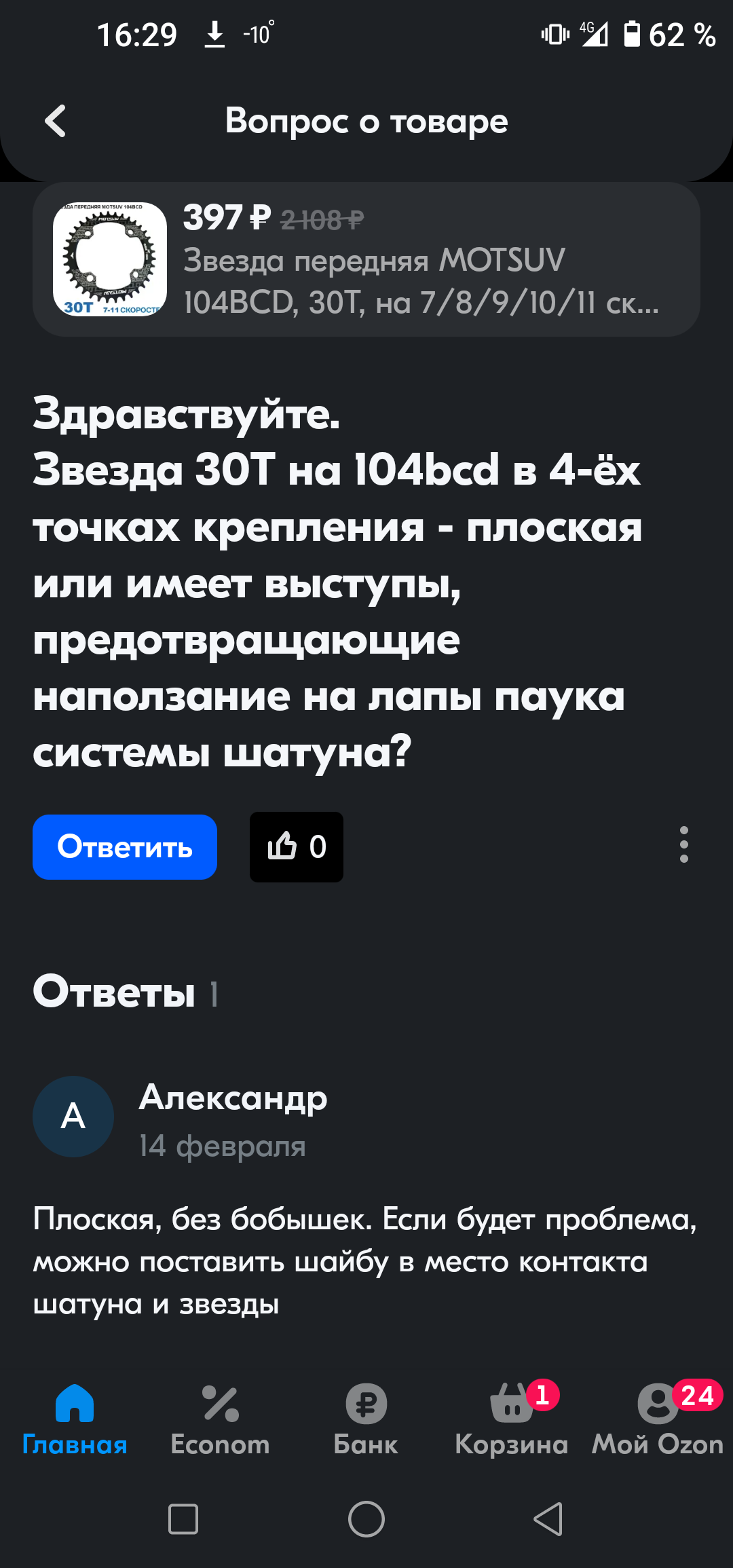Open the three-dot menu for the question
Image resolution: width=733 pixels, height=1568 pixels.
click(x=684, y=844)
